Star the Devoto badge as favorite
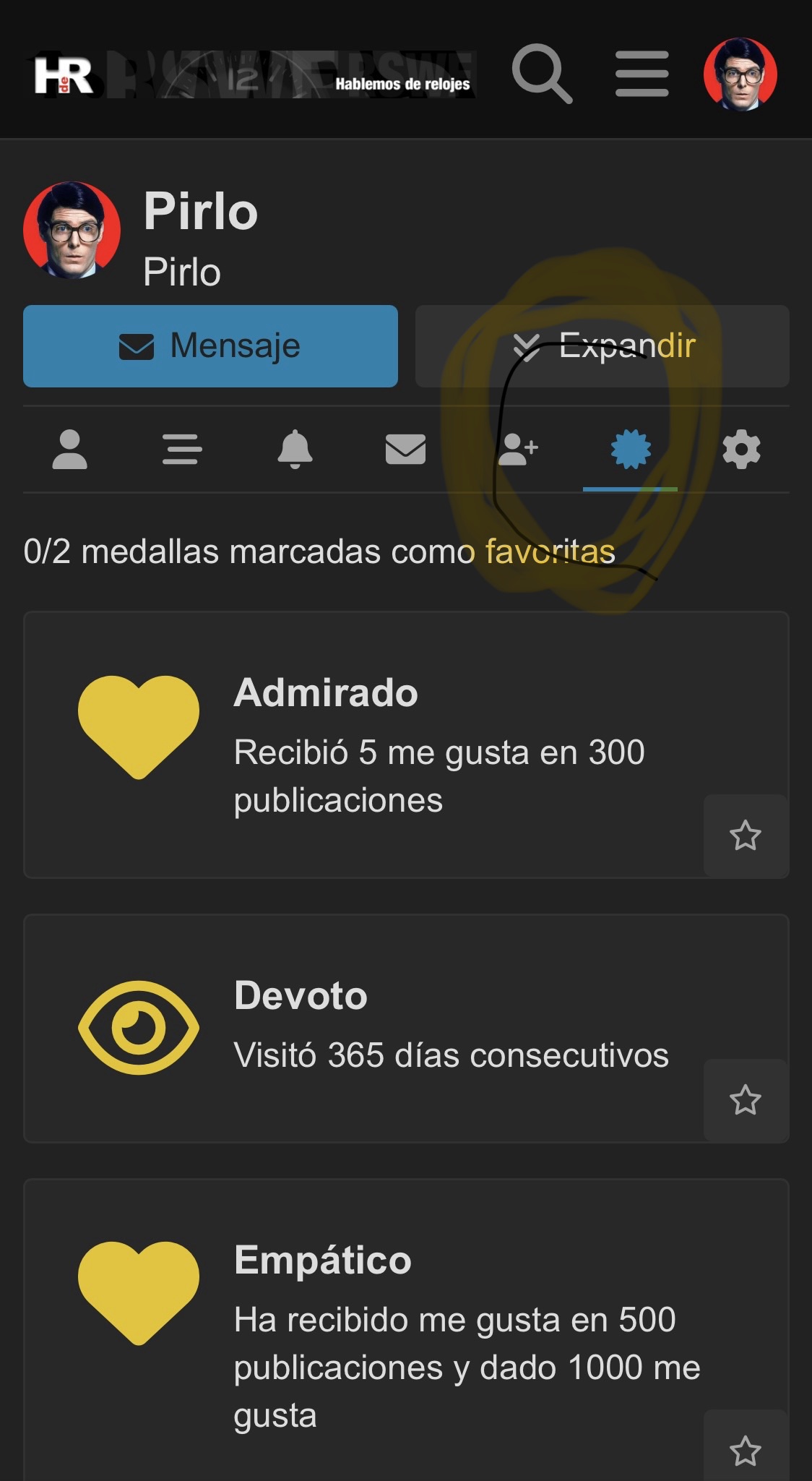 (746, 1100)
